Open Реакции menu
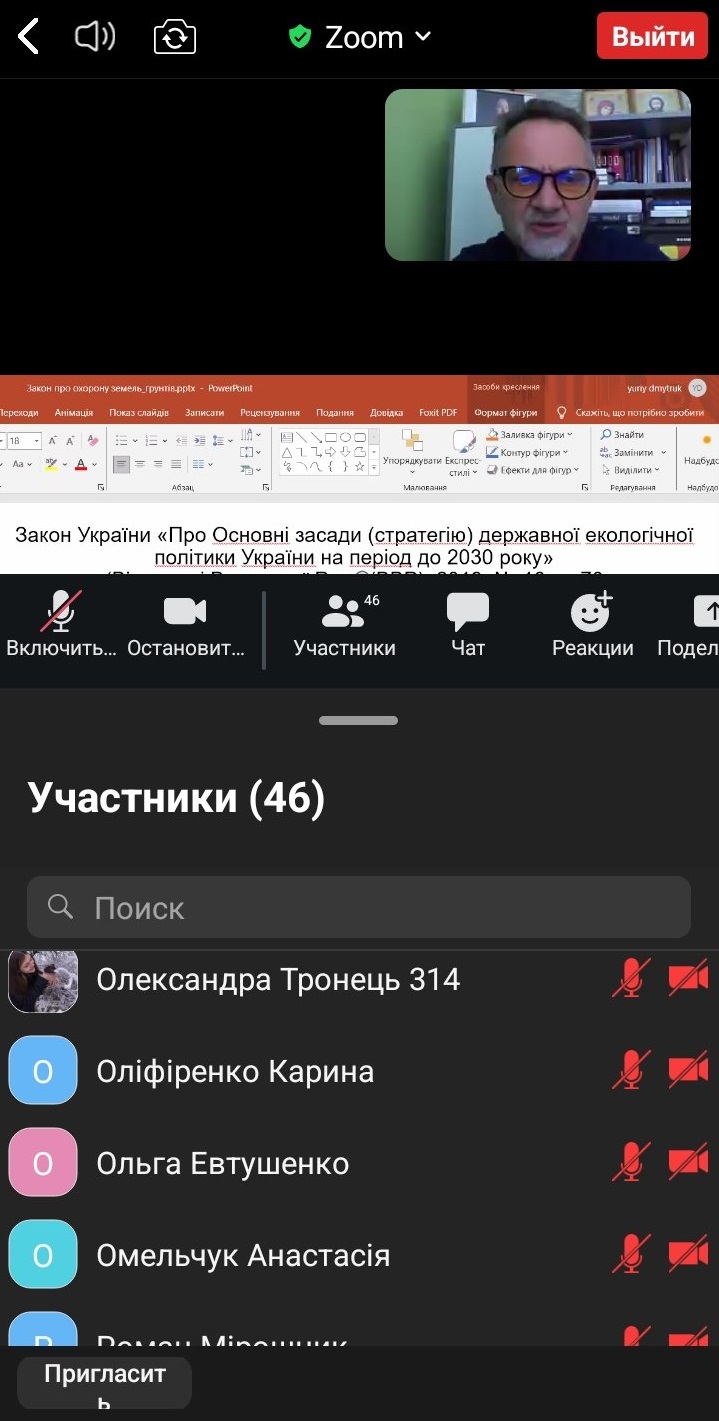Image resolution: width=719 pixels, height=1421 pixels. [593, 624]
